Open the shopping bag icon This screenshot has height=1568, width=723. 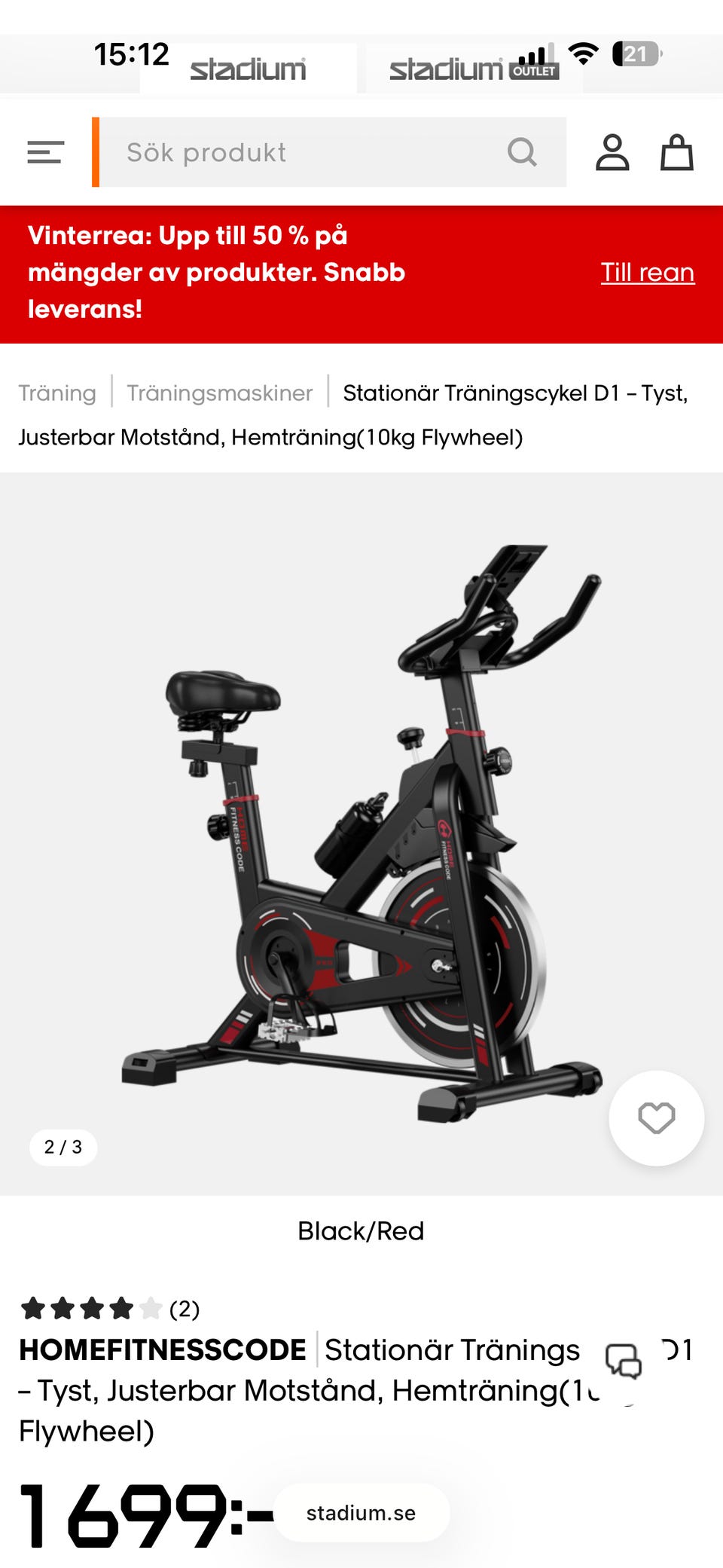pos(676,151)
